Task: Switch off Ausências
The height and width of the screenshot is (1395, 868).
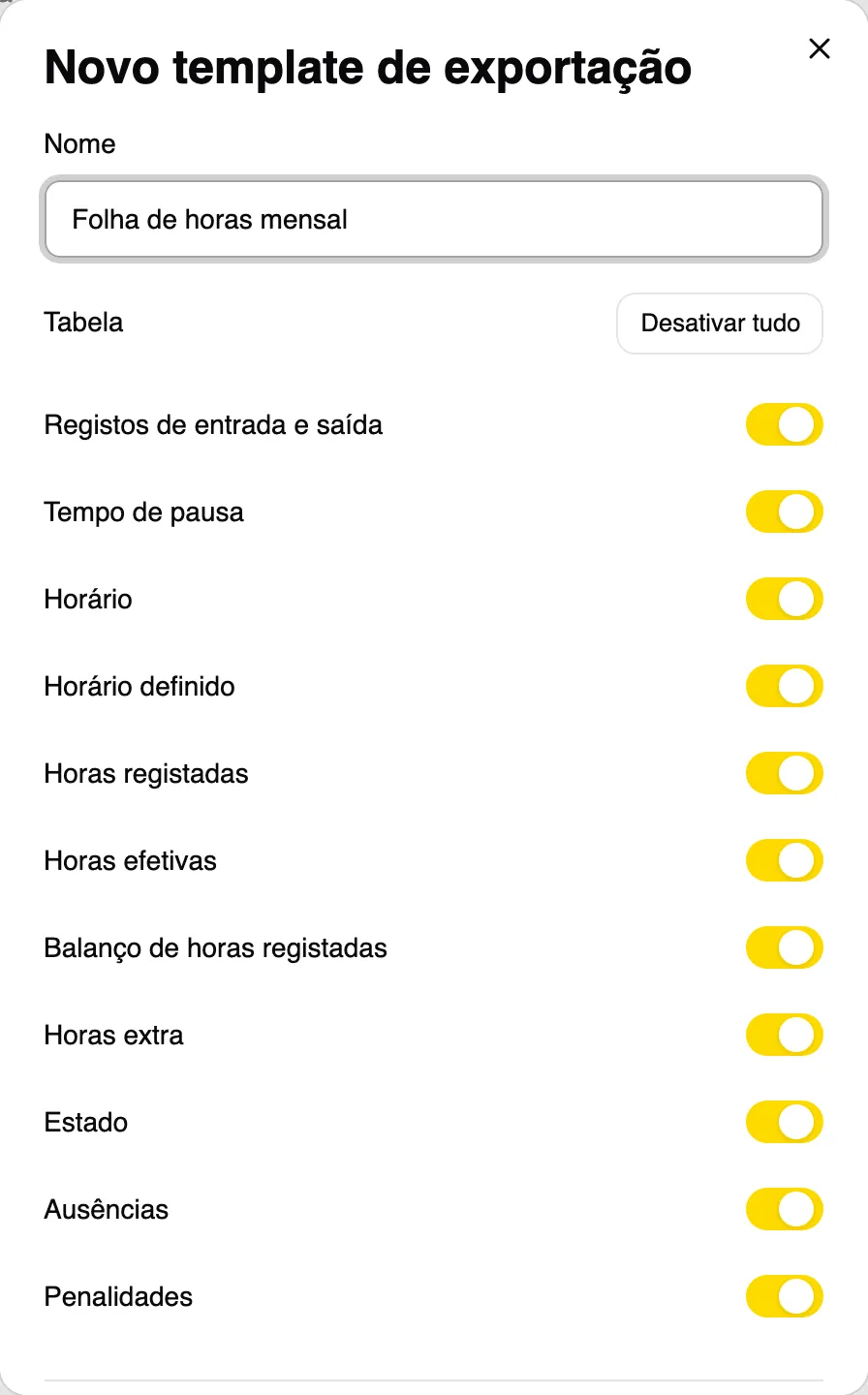Action: pyautogui.click(x=785, y=1210)
